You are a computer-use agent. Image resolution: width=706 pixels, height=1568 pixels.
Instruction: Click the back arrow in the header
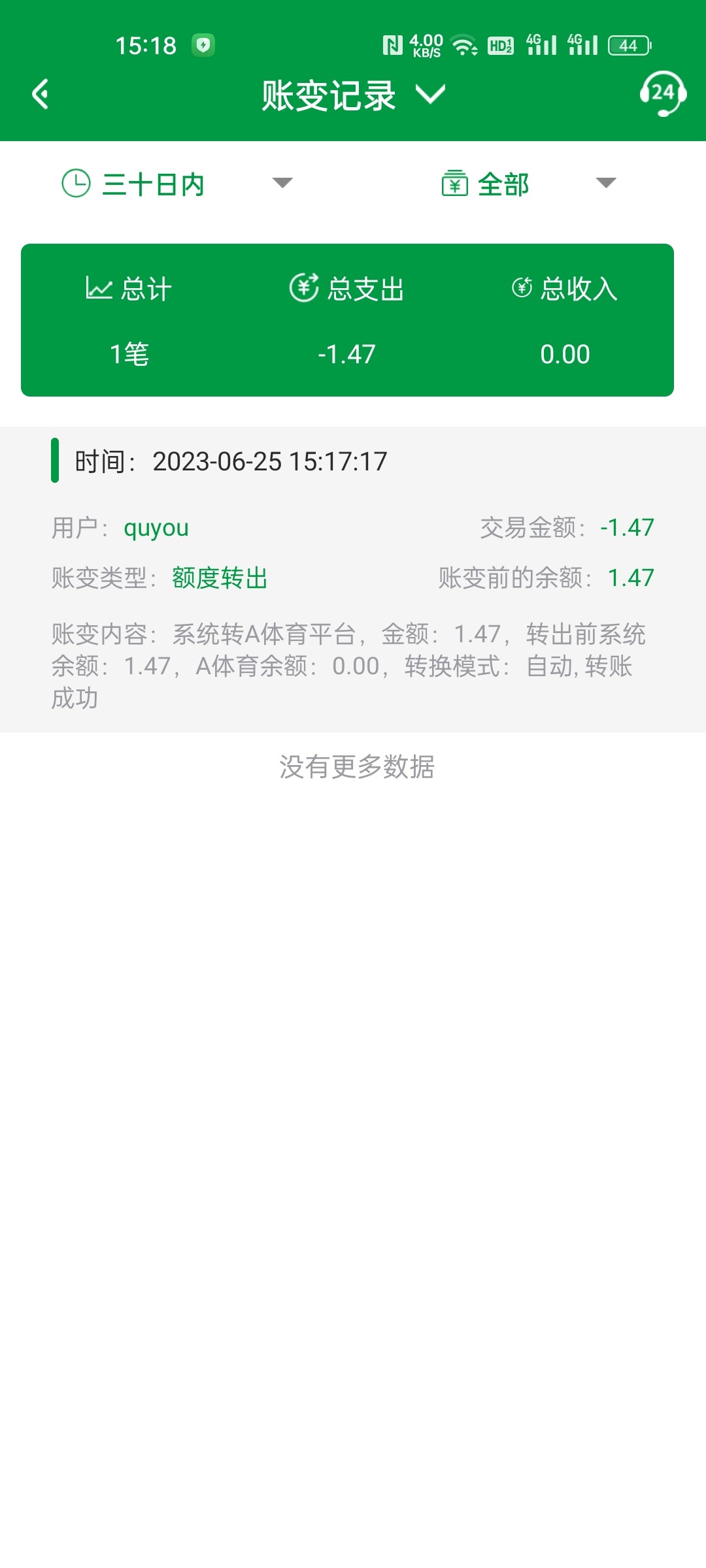coord(41,93)
